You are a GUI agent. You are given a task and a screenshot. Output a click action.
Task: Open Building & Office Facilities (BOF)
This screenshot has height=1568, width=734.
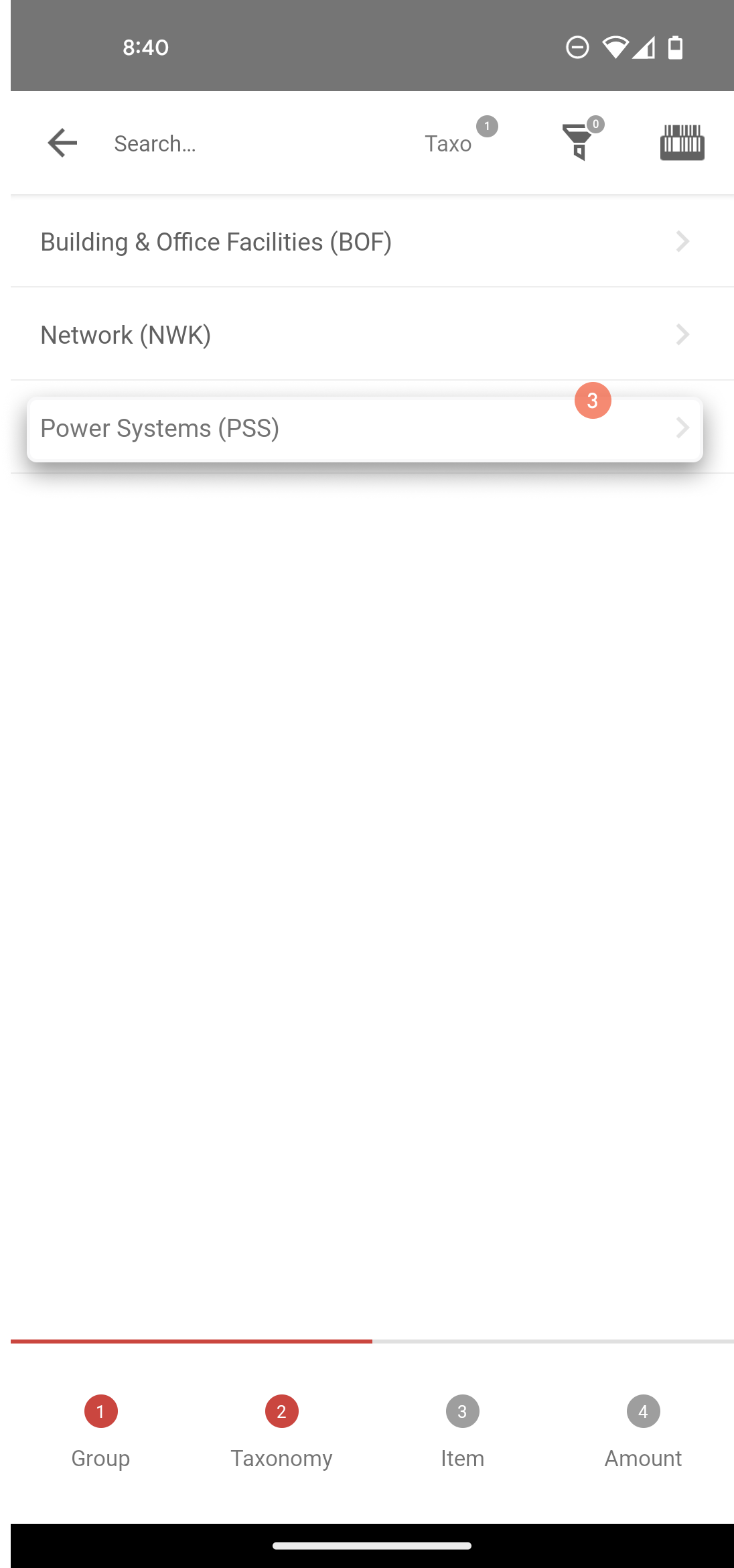pos(372,242)
